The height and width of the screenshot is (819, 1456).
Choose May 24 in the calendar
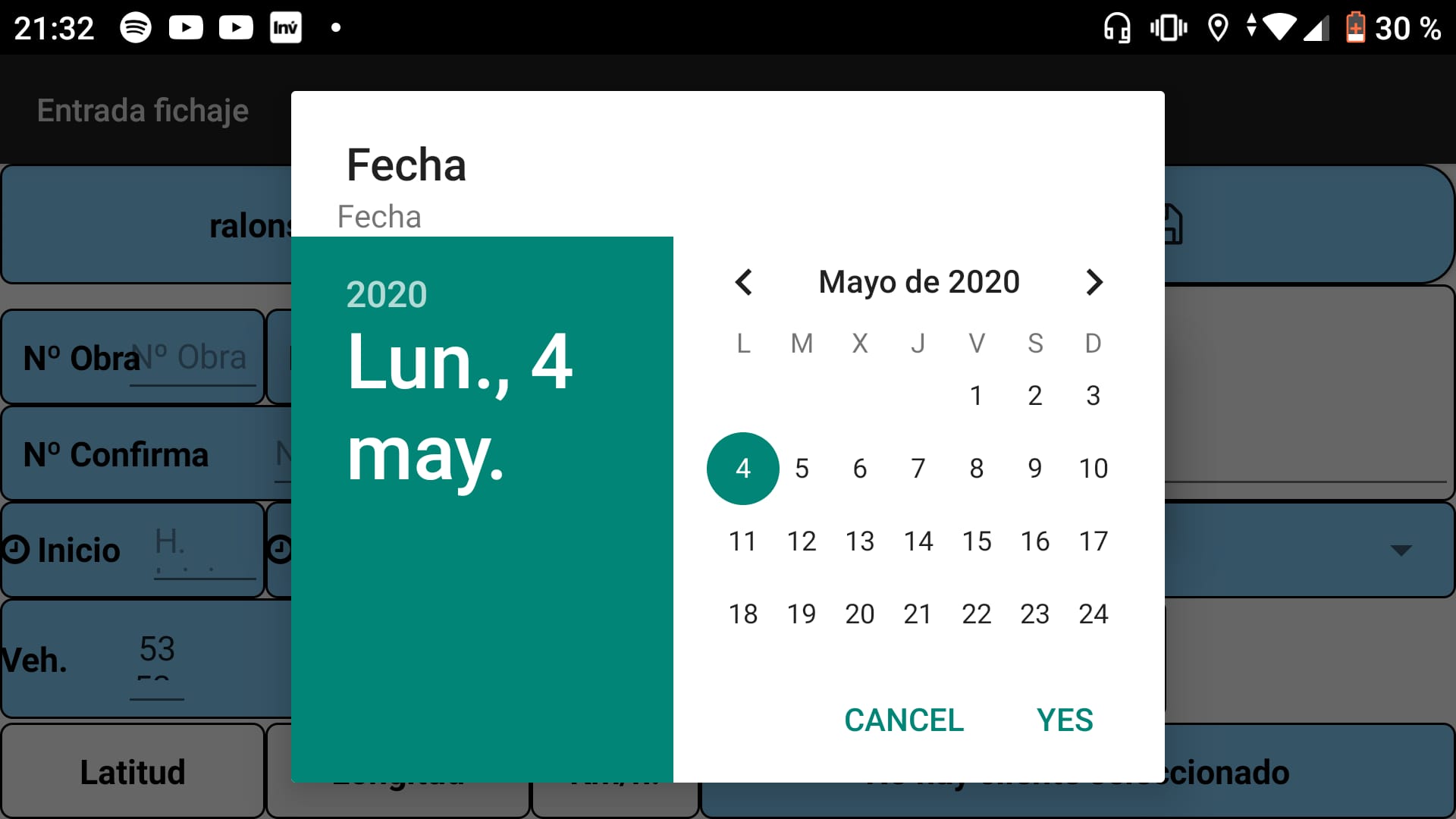pos(1093,613)
